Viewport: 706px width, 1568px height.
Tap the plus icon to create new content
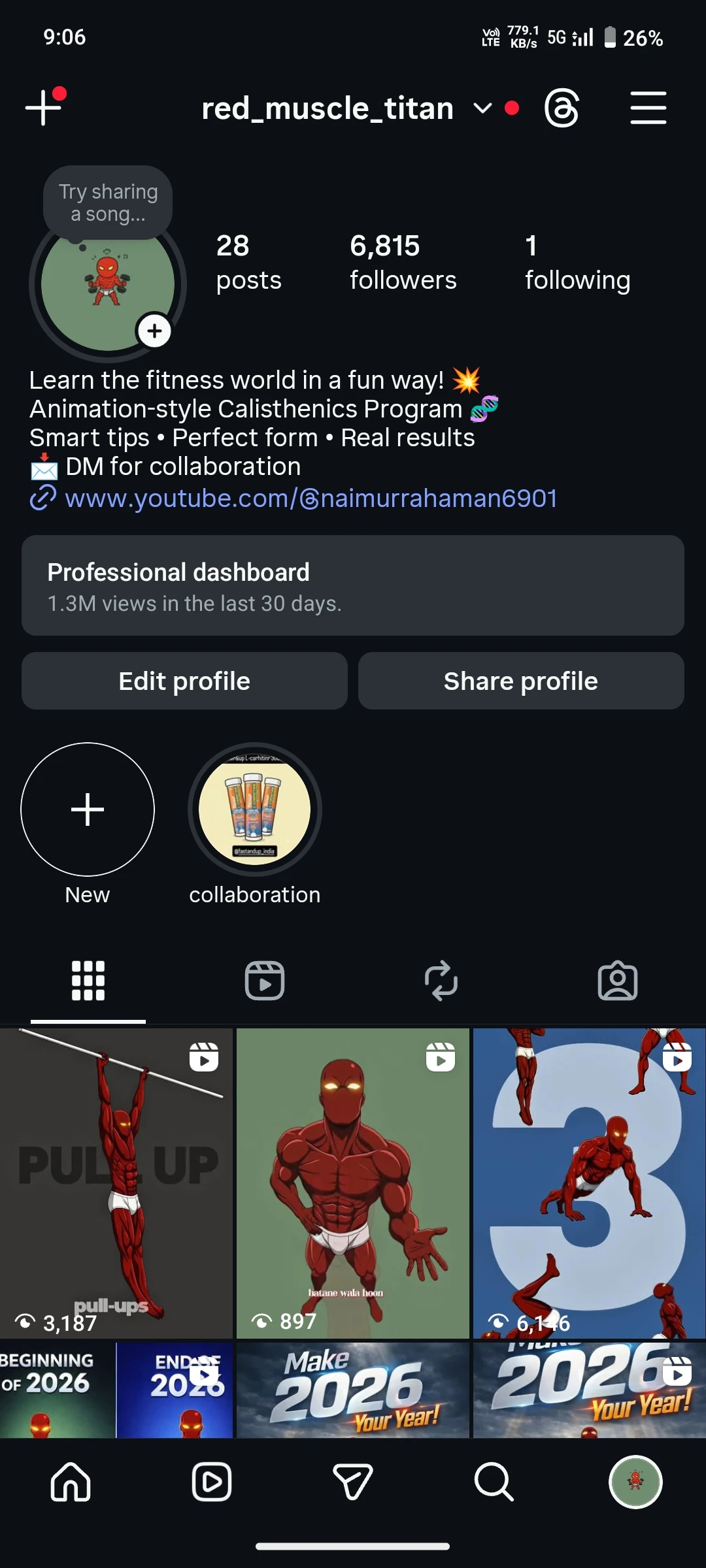tap(44, 108)
